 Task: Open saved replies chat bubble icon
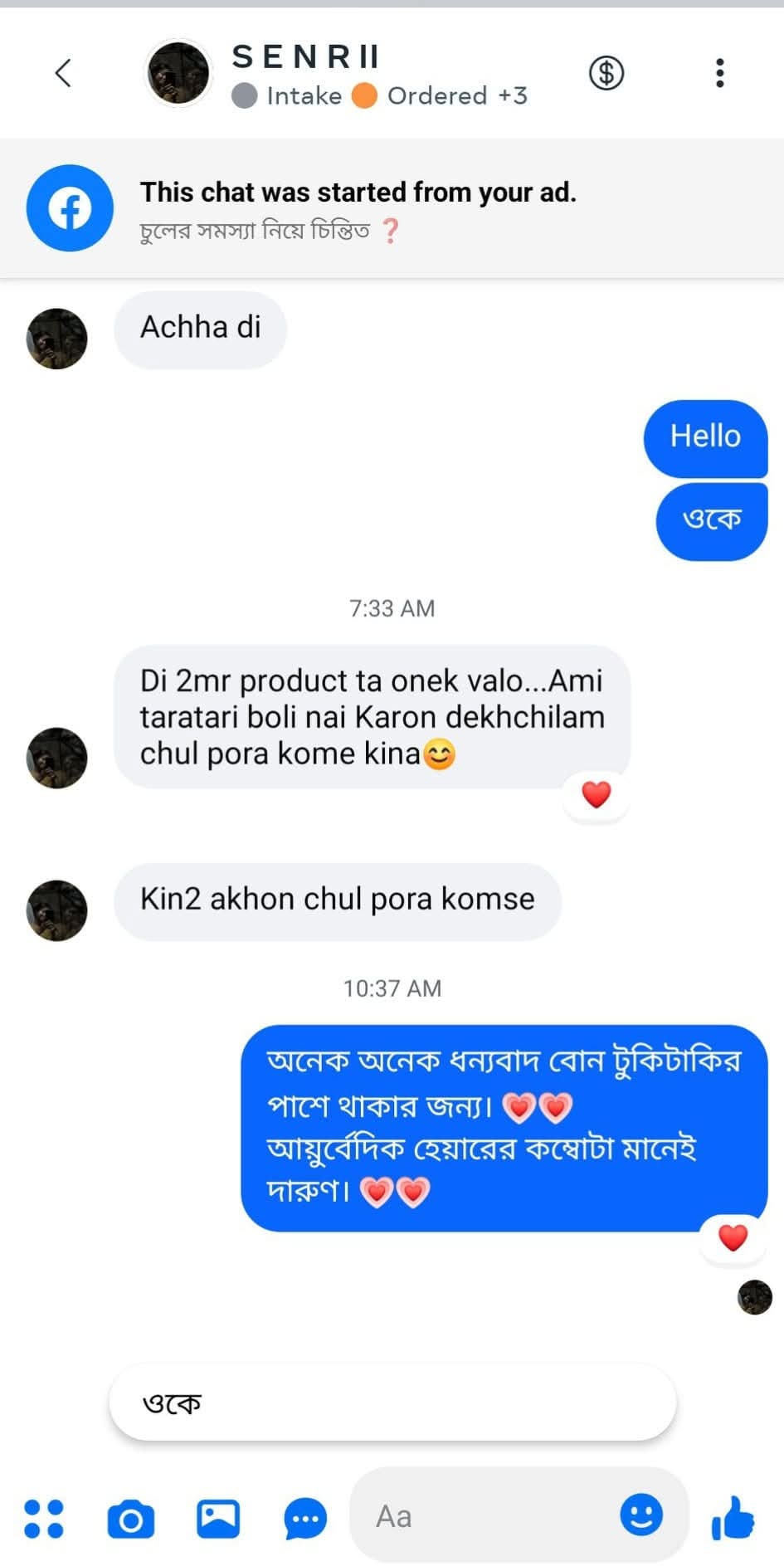click(305, 1519)
